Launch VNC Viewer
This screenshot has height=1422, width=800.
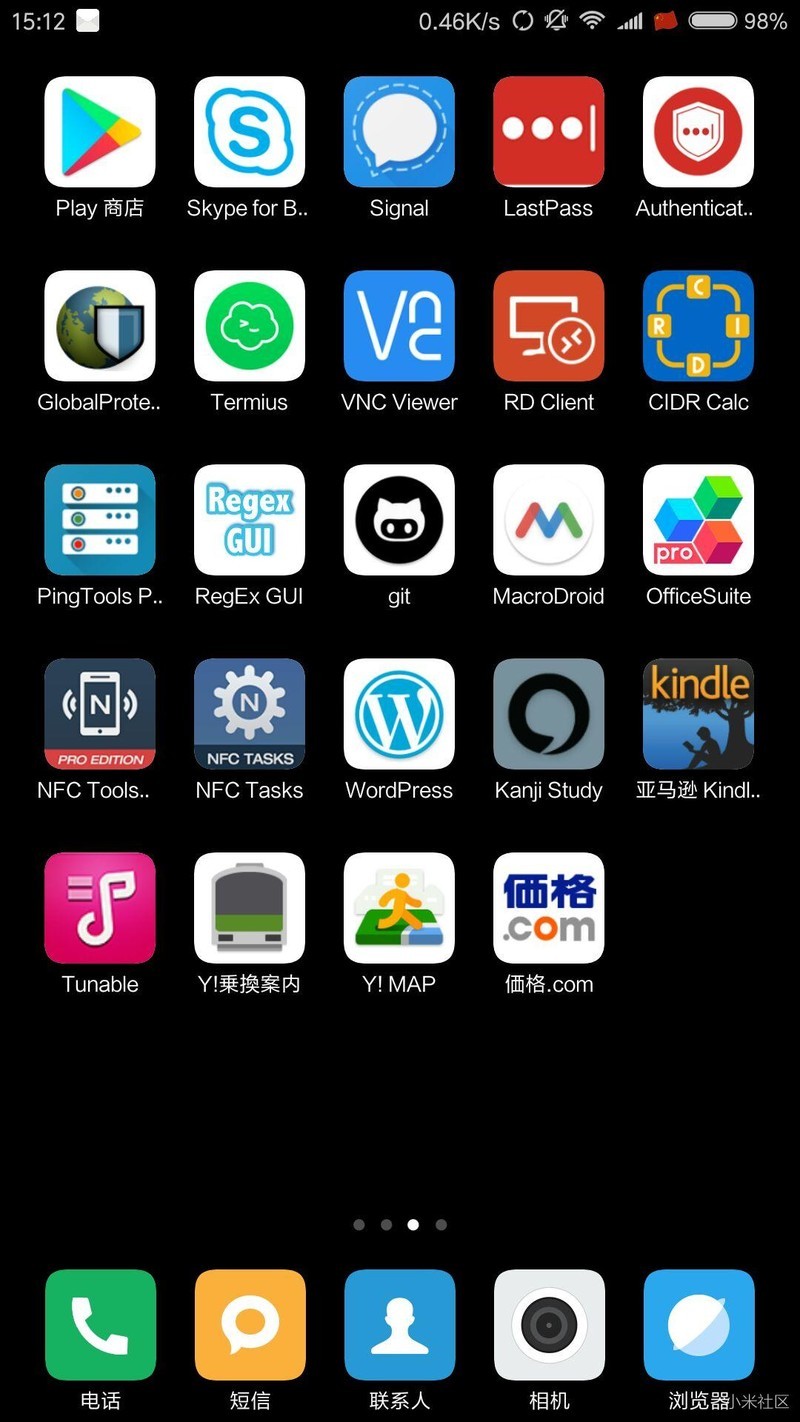click(x=399, y=326)
